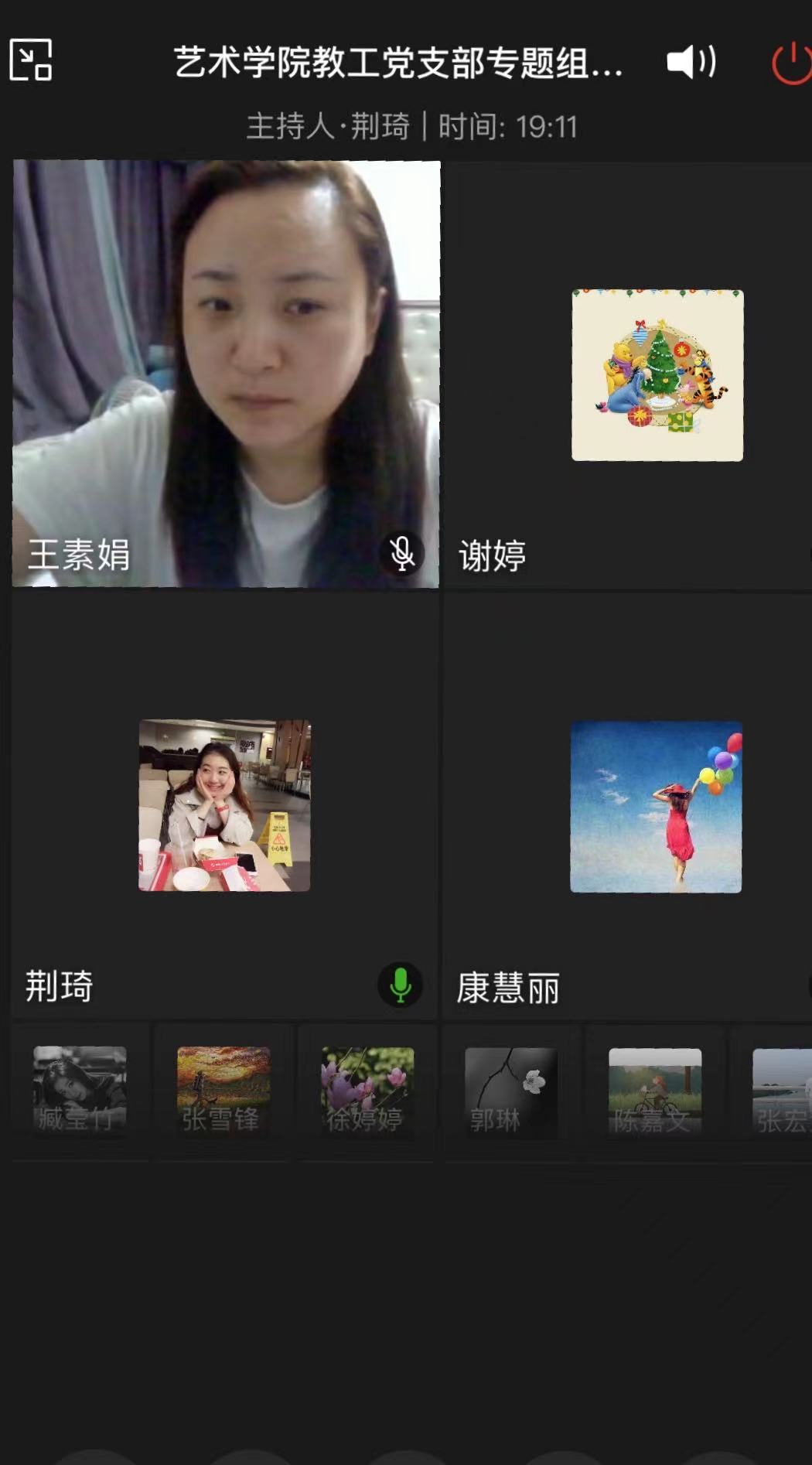Select 荆琦's participant tile
Image resolution: width=812 pixels, height=1465 pixels.
(224, 806)
